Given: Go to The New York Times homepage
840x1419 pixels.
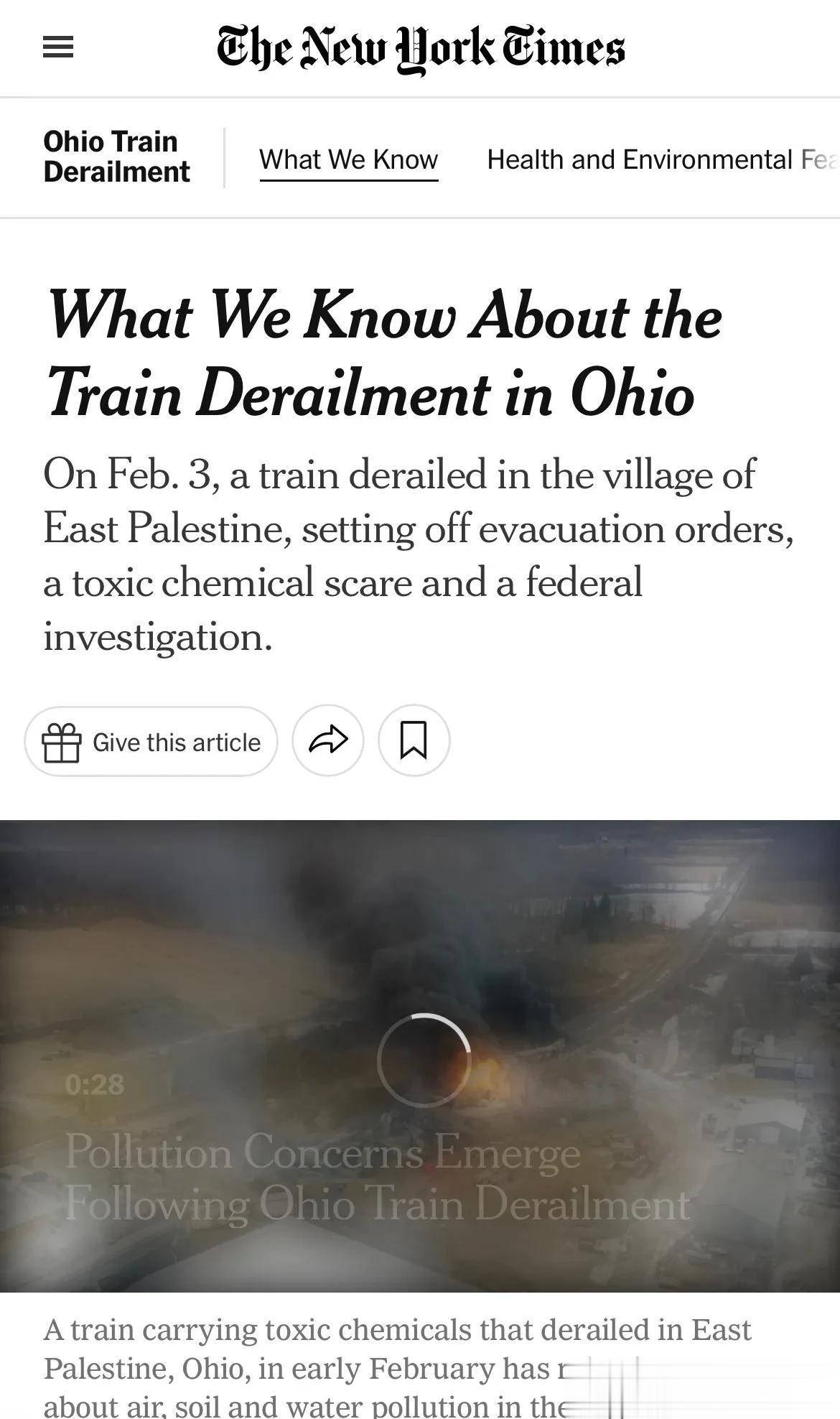Looking at the screenshot, I should tap(421, 49).
